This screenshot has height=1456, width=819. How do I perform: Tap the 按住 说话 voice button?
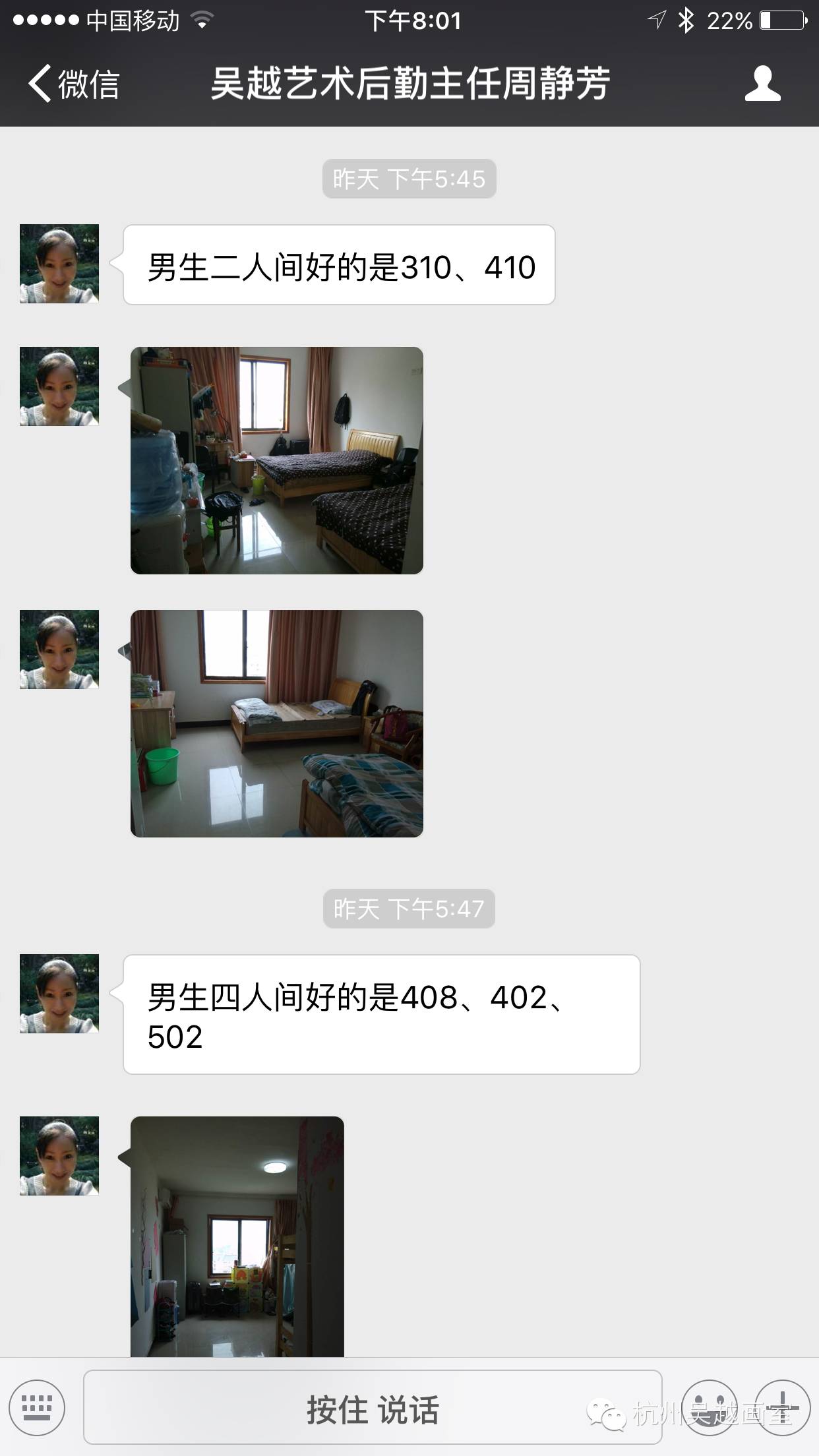[x=373, y=1408]
